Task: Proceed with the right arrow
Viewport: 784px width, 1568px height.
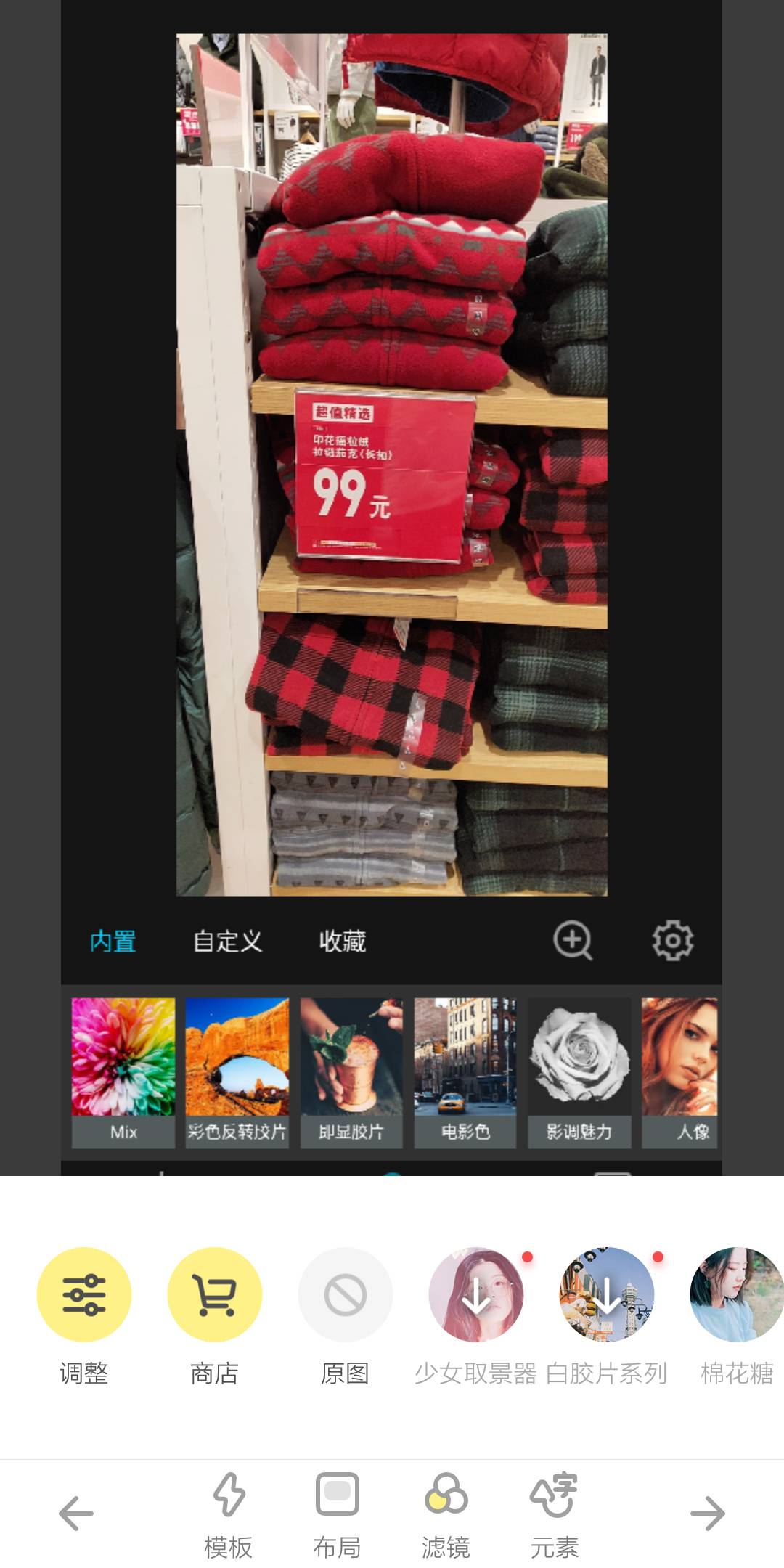Action: click(708, 1514)
